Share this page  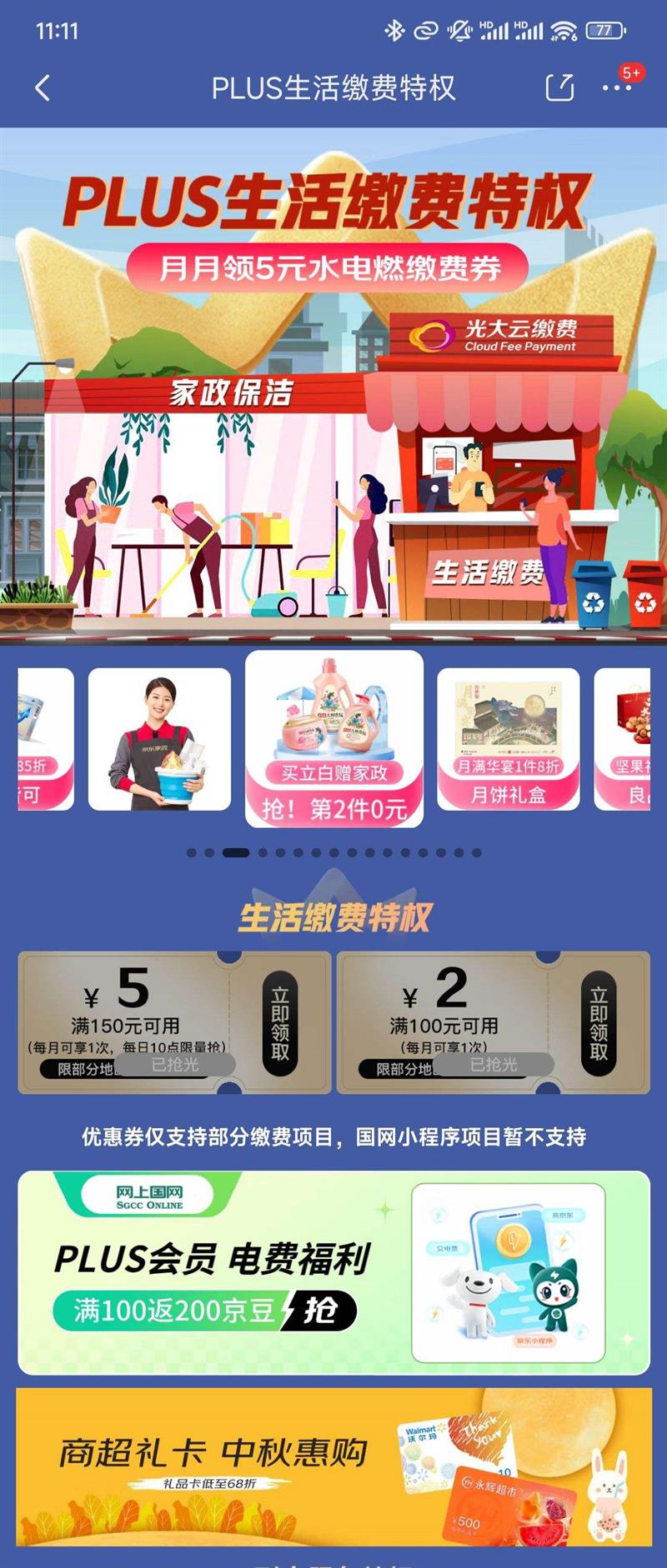(559, 87)
